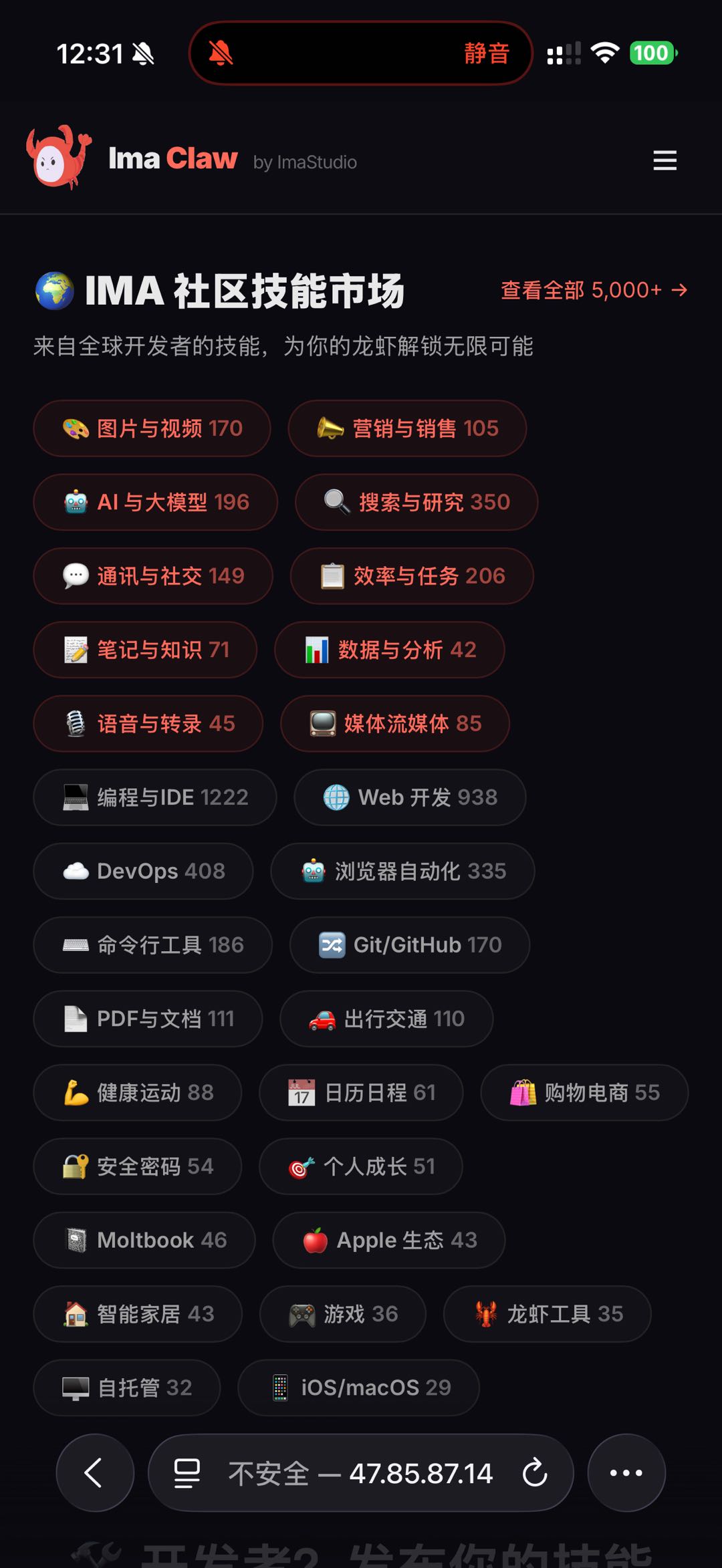Open the AI 与大模型 category
This screenshot has width=722, height=1568.
point(155,502)
